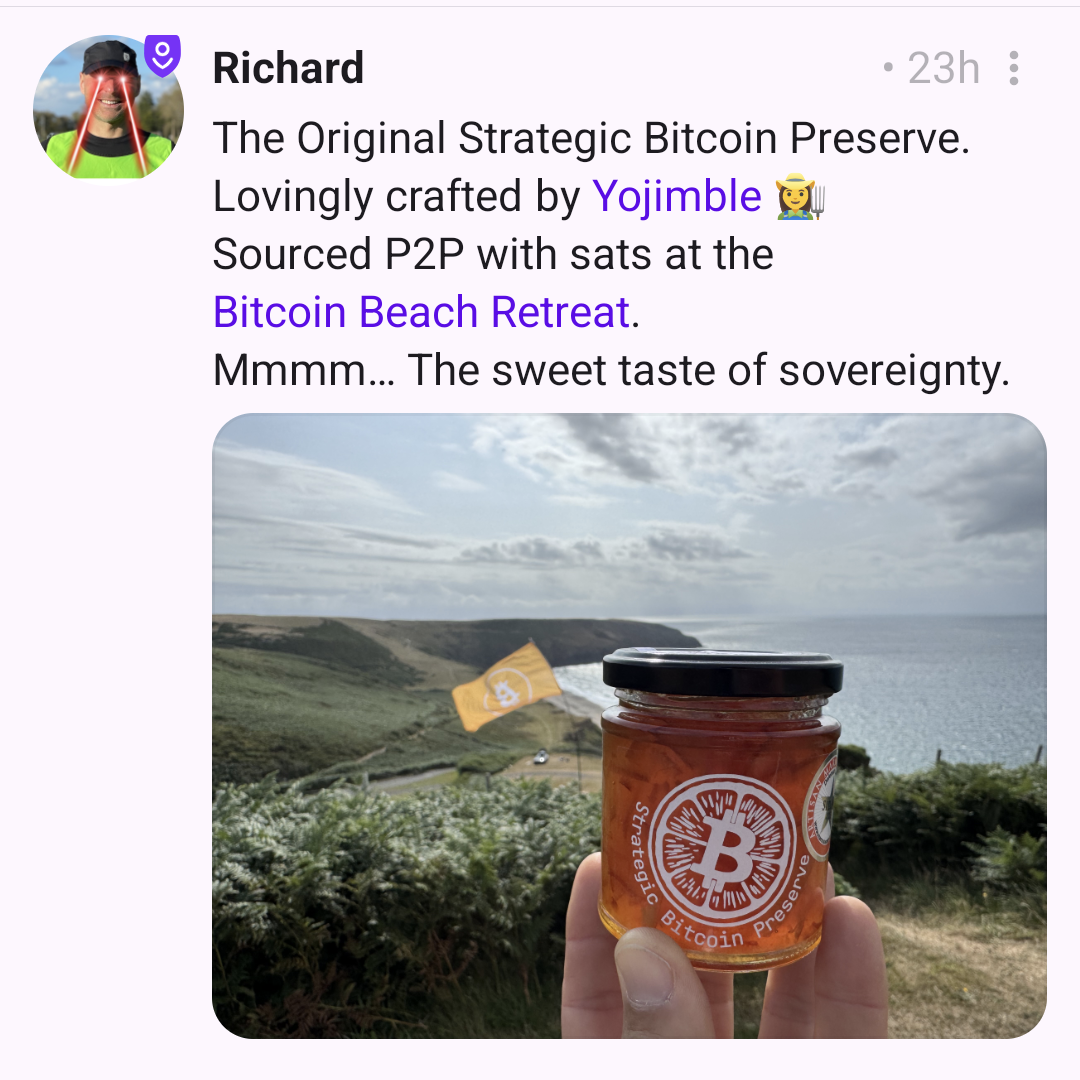
Task: Open the Yojimble profile link
Action: pyautogui.click(x=677, y=196)
